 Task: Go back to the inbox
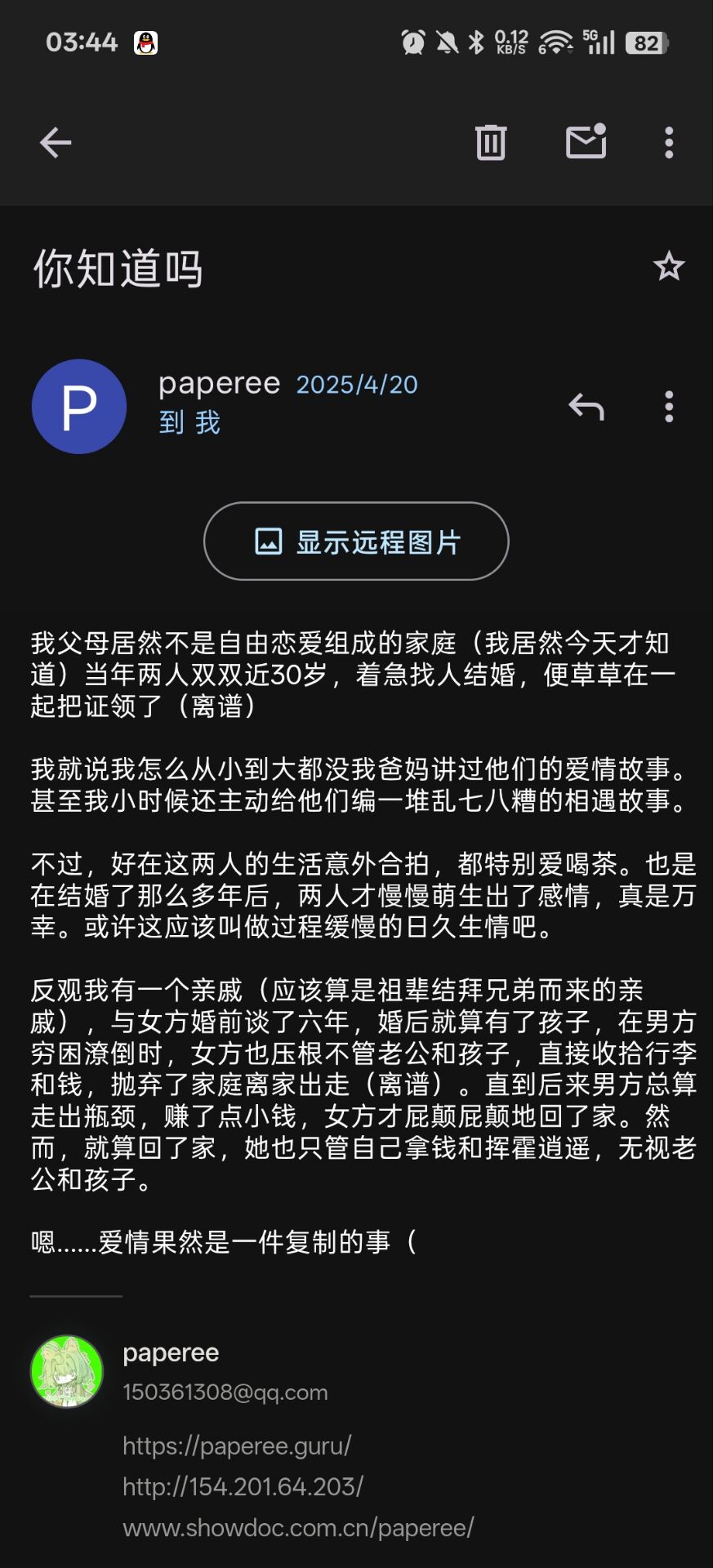click(56, 143)
